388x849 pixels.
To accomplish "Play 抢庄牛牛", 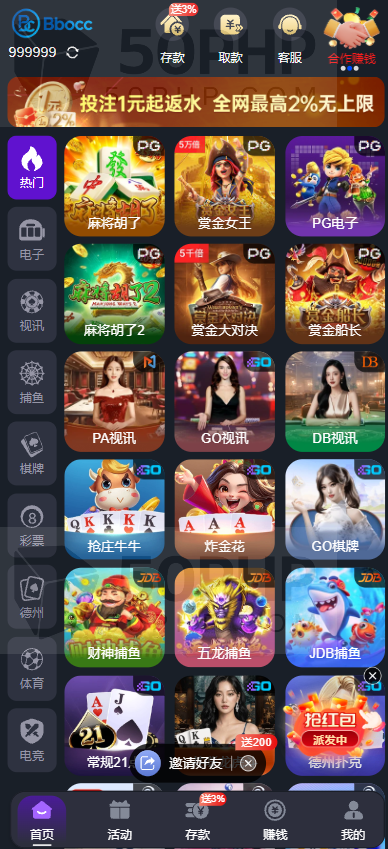I will pos(114,510).
